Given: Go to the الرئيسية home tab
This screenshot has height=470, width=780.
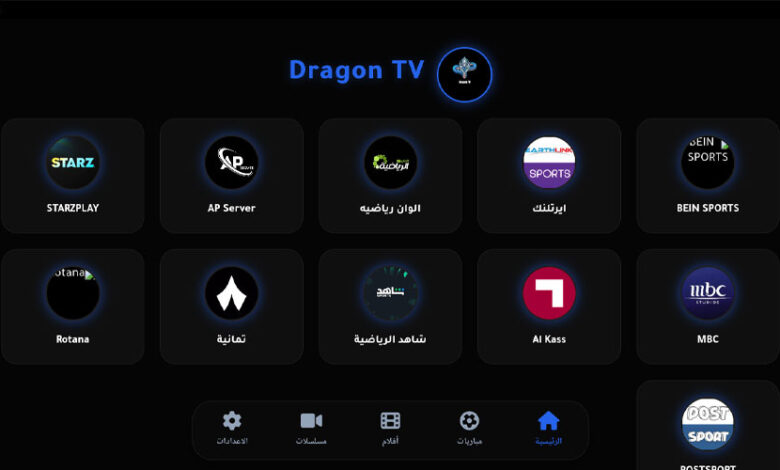Looking at the screenshot, I should (x=548, y=428).
